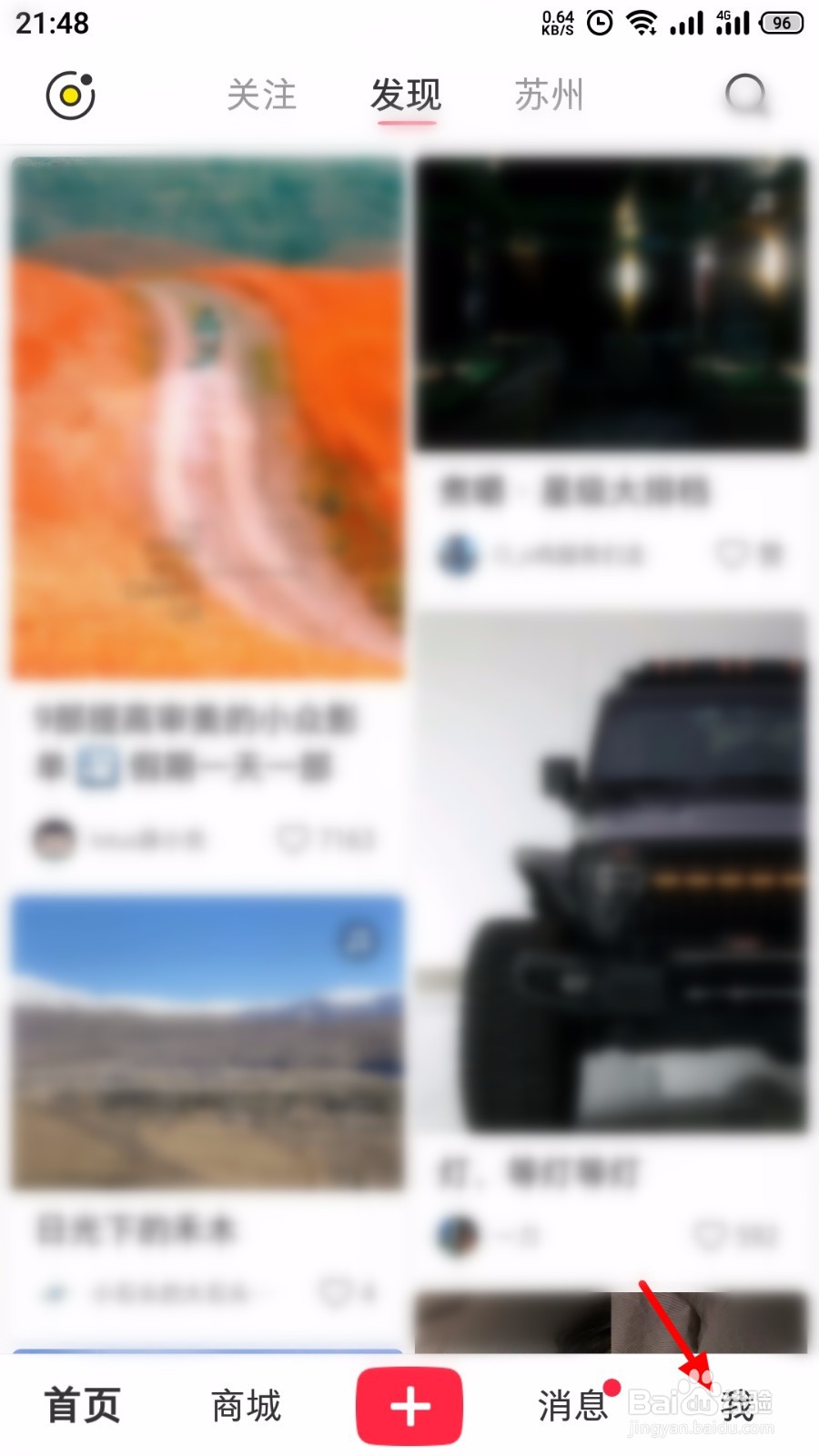Open the 商城 section
The height and width of the screenshot is (1456, 819).
click(245, 1406)
